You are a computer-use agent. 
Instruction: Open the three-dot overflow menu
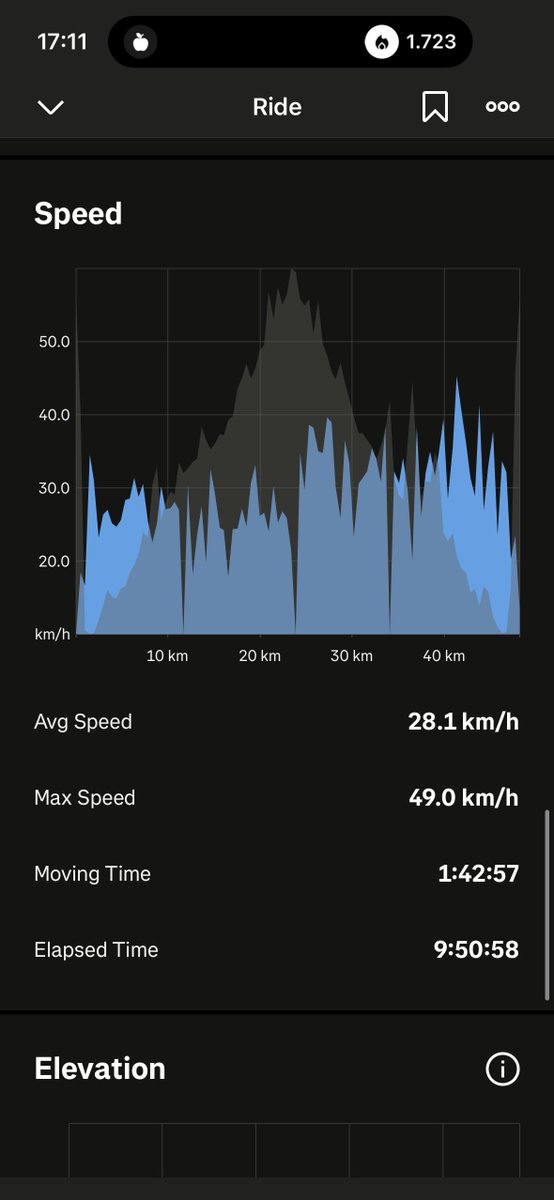502,107
